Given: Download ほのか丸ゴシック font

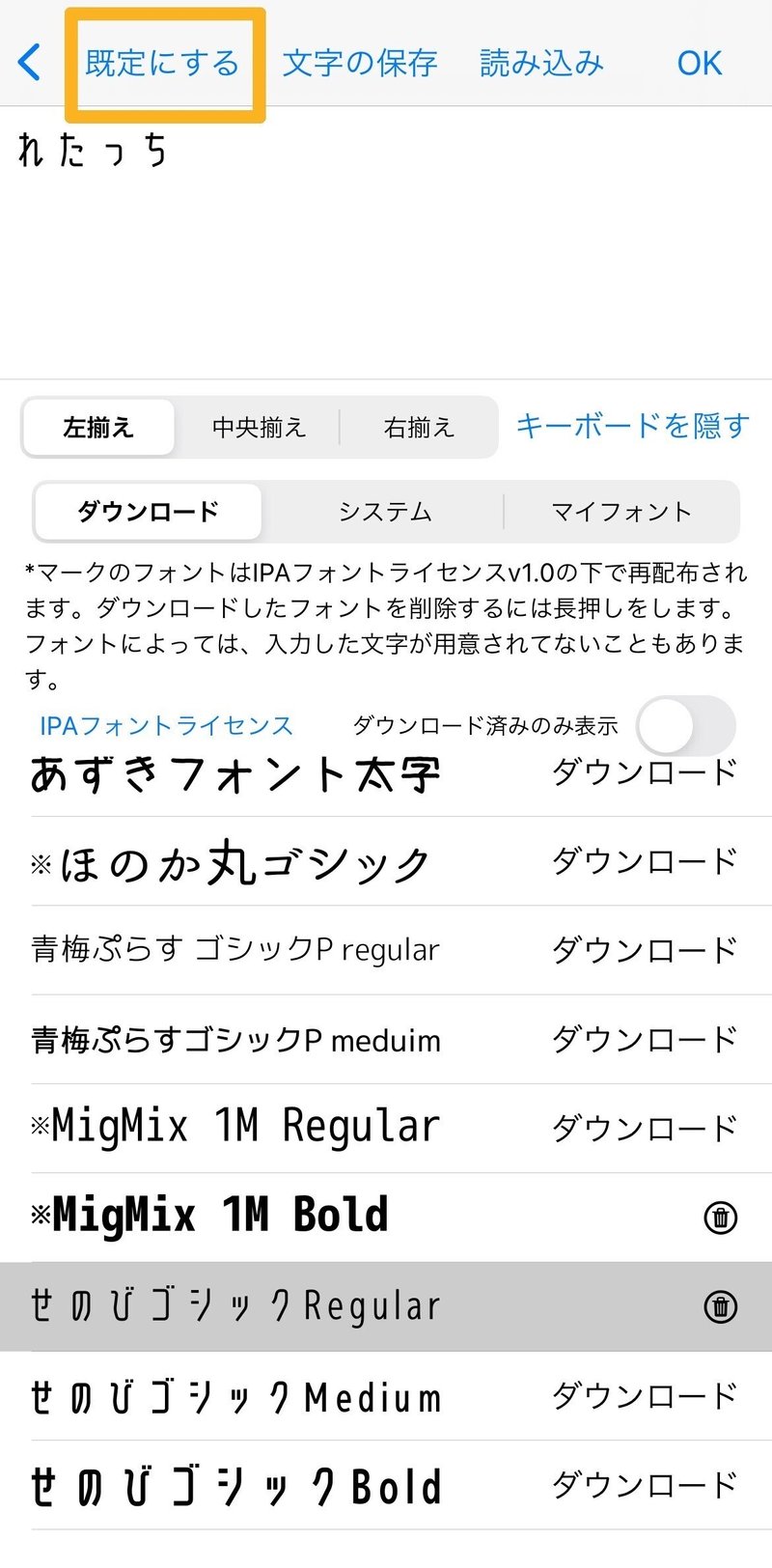Looking at the screenshot, I should coord(642,859).
